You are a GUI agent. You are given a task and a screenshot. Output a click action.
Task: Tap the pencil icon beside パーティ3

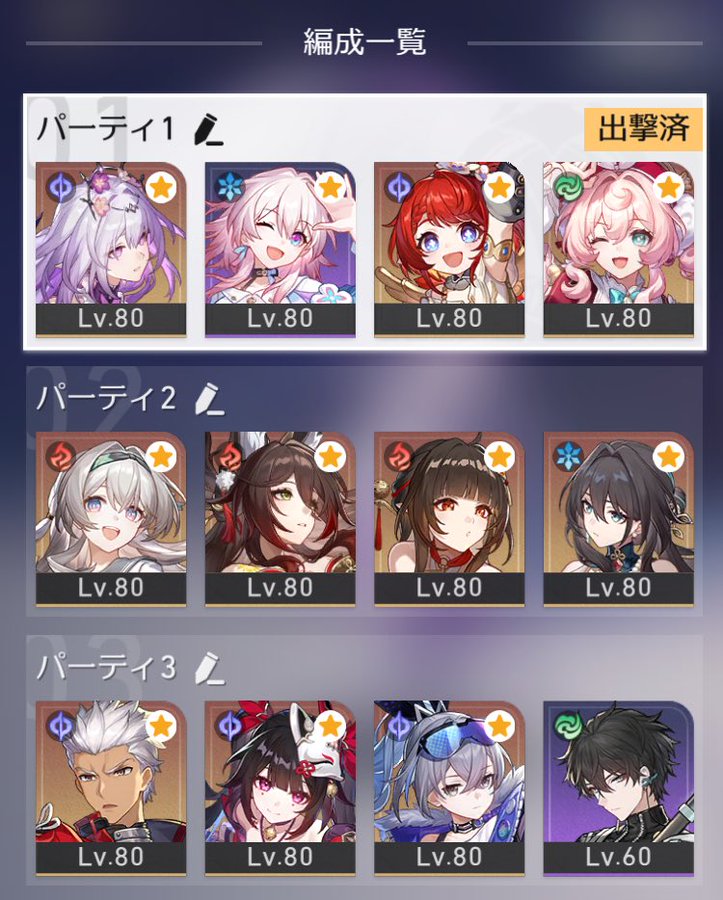pos(207,666)
